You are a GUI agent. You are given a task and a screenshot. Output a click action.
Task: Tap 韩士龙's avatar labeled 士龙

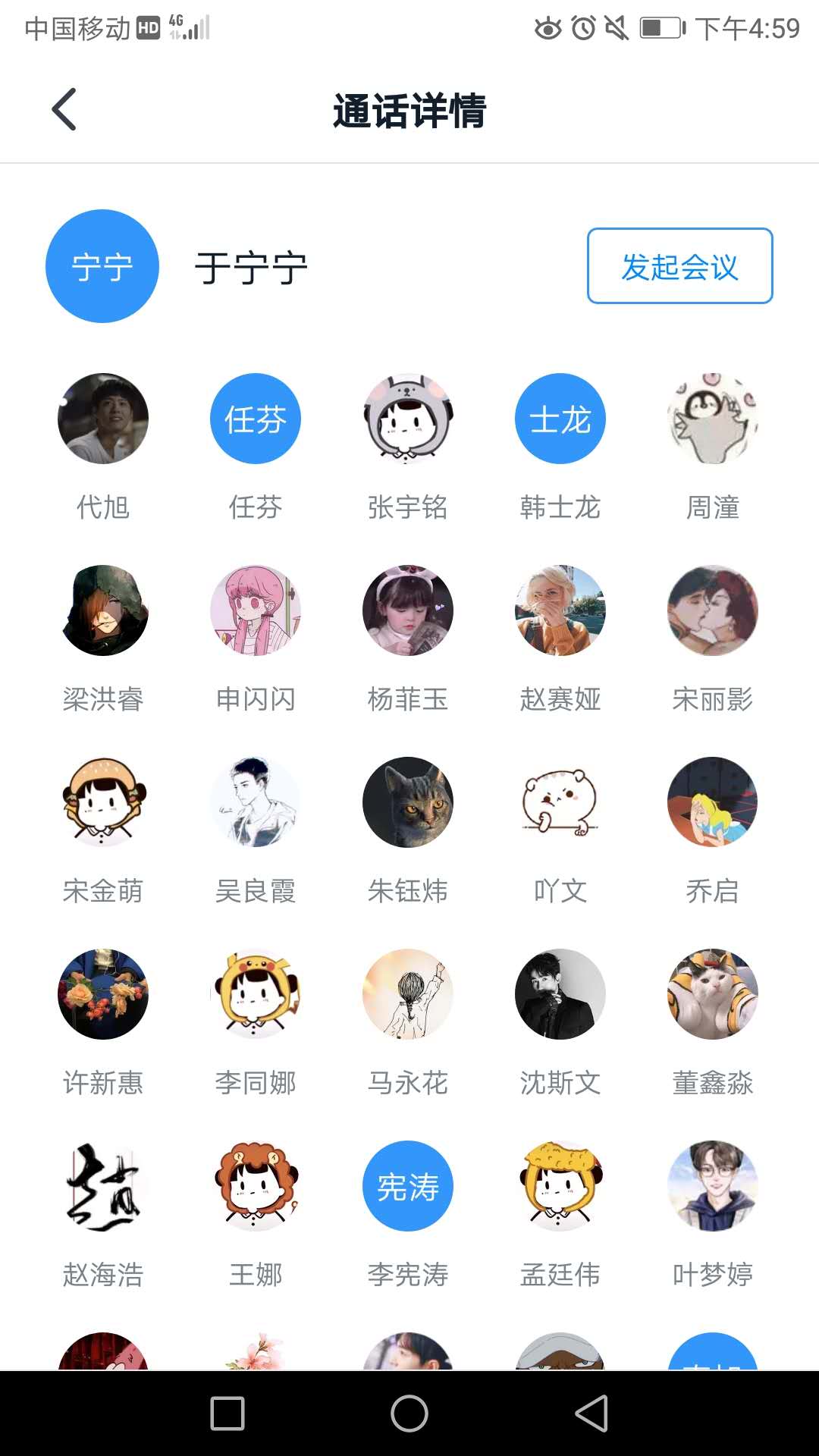coord(560,418)
